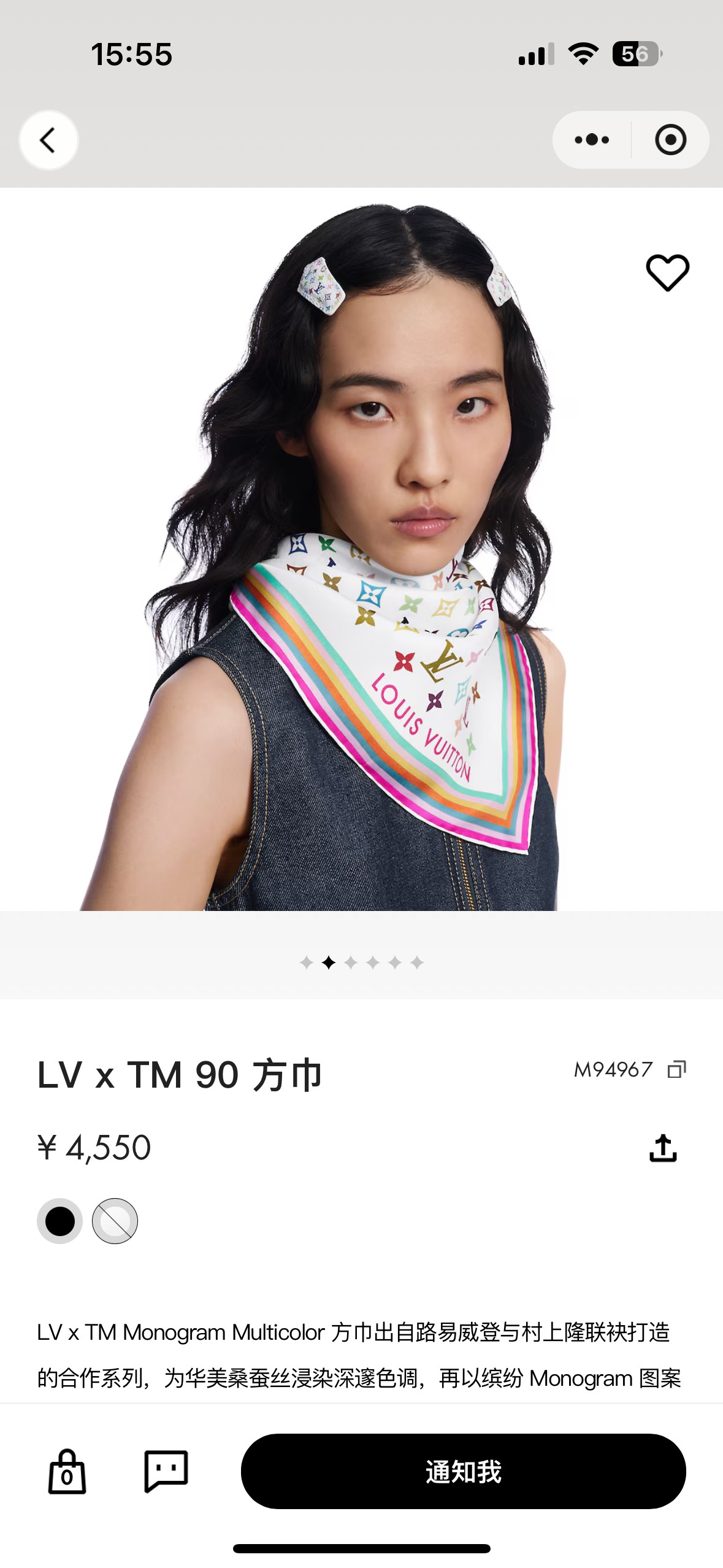Go back using the arrow button

pos(48,140)
